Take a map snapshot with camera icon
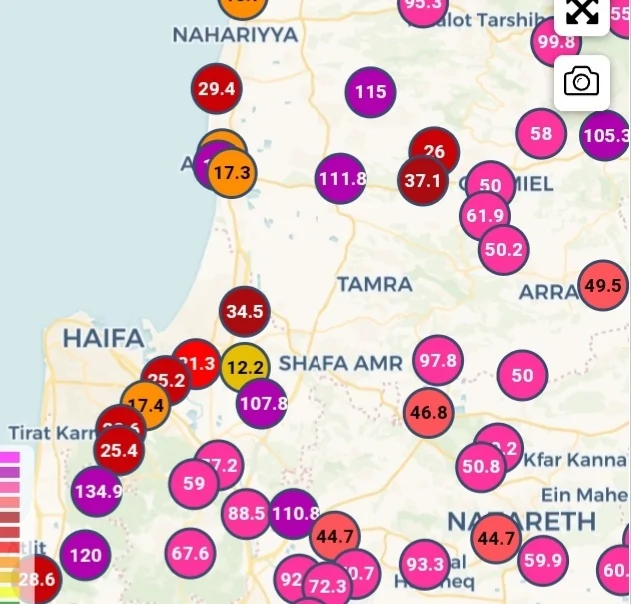The height and width of the screenshot is (604, 631). [582, 82]
